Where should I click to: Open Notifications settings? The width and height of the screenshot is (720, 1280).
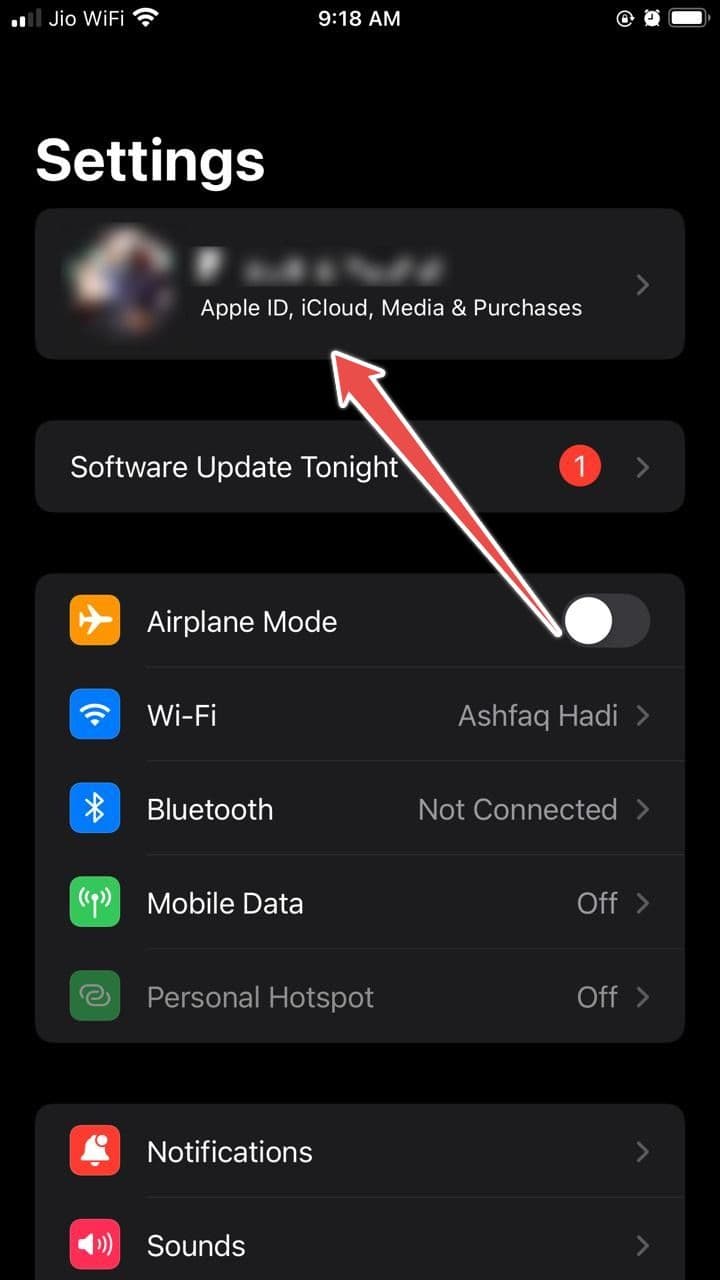coord(360,1151)
